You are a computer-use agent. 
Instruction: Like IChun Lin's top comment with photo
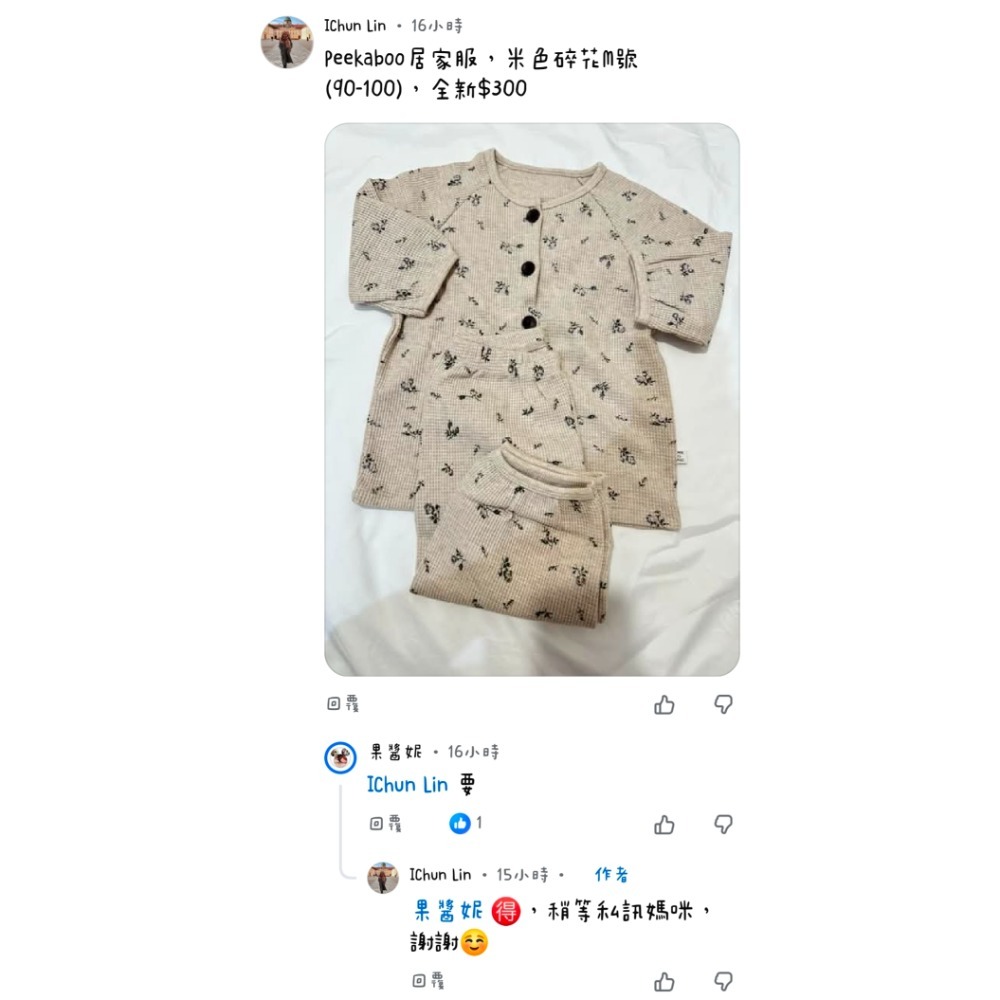click(664, 705)
